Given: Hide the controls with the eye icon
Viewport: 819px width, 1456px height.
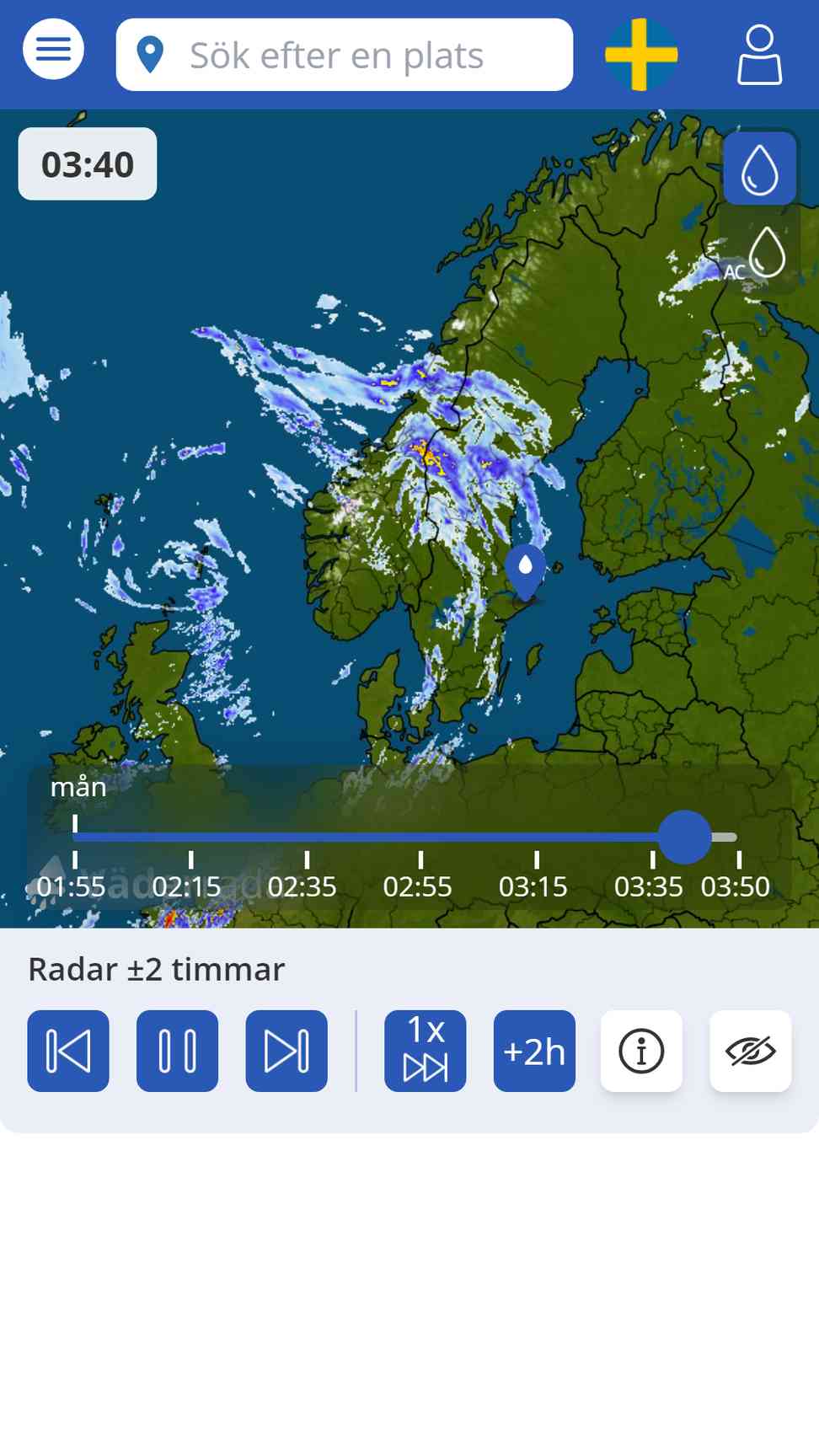Looking at the screenshot, I should [x=751, y=1051].
